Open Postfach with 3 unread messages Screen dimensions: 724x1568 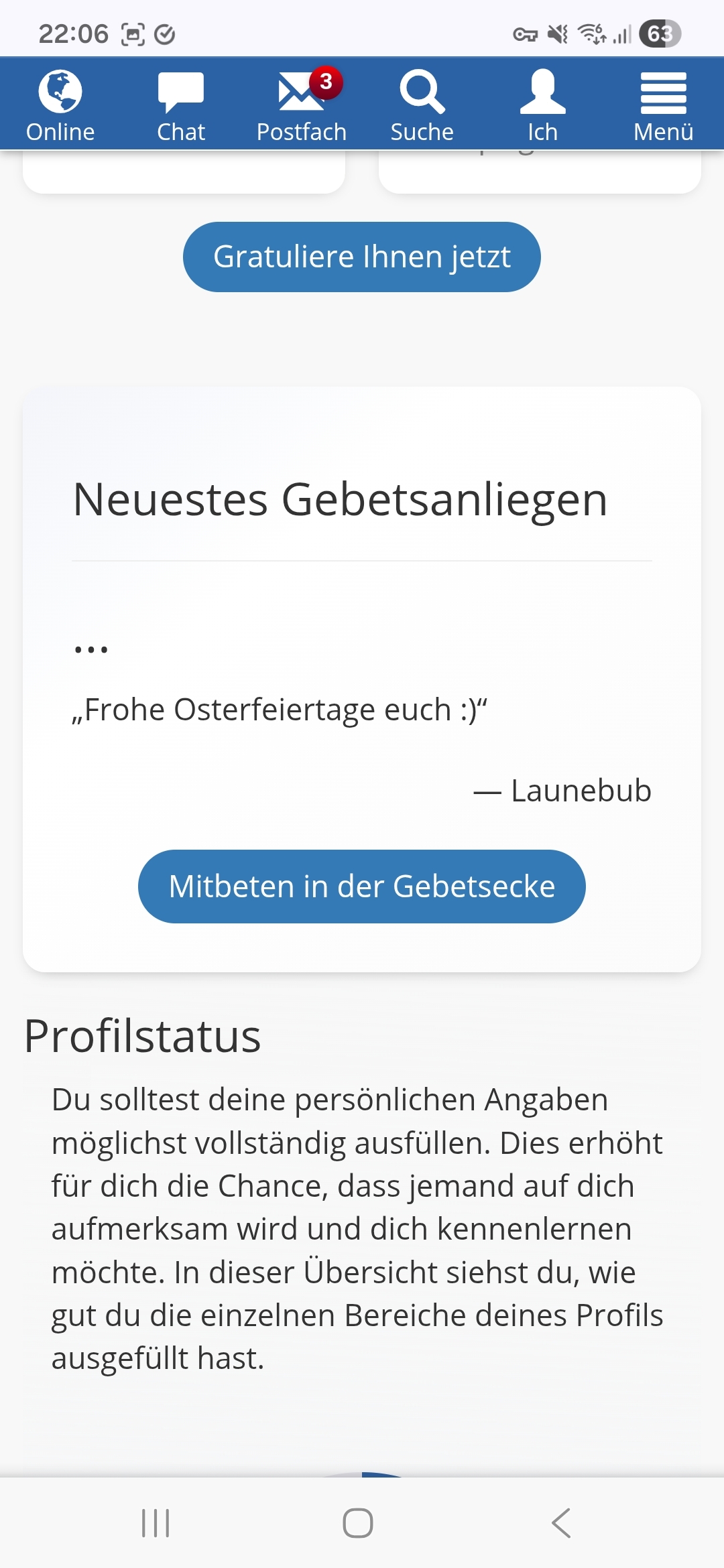302,105
